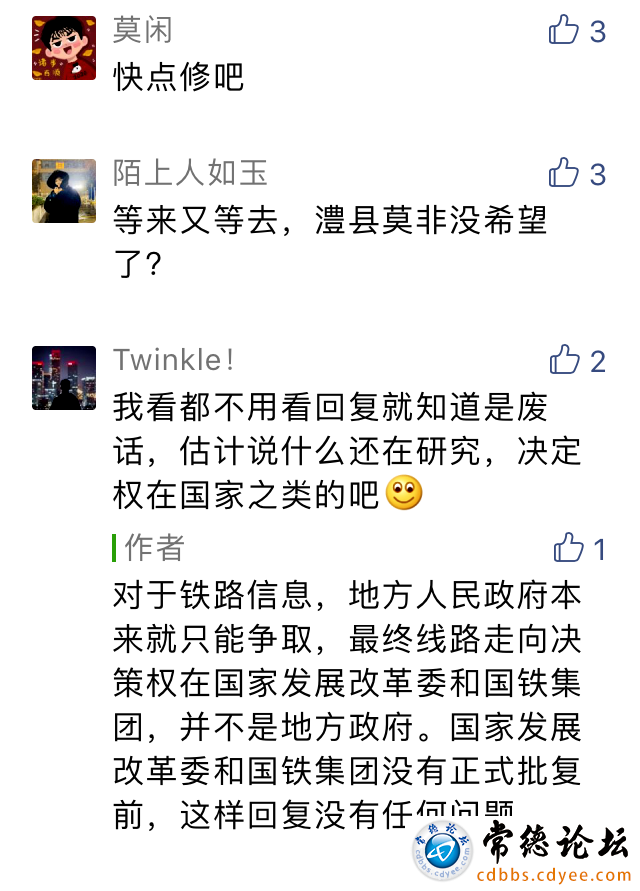
Task: Open 莫闲's profile avatar
Action: tap(64, 48)
